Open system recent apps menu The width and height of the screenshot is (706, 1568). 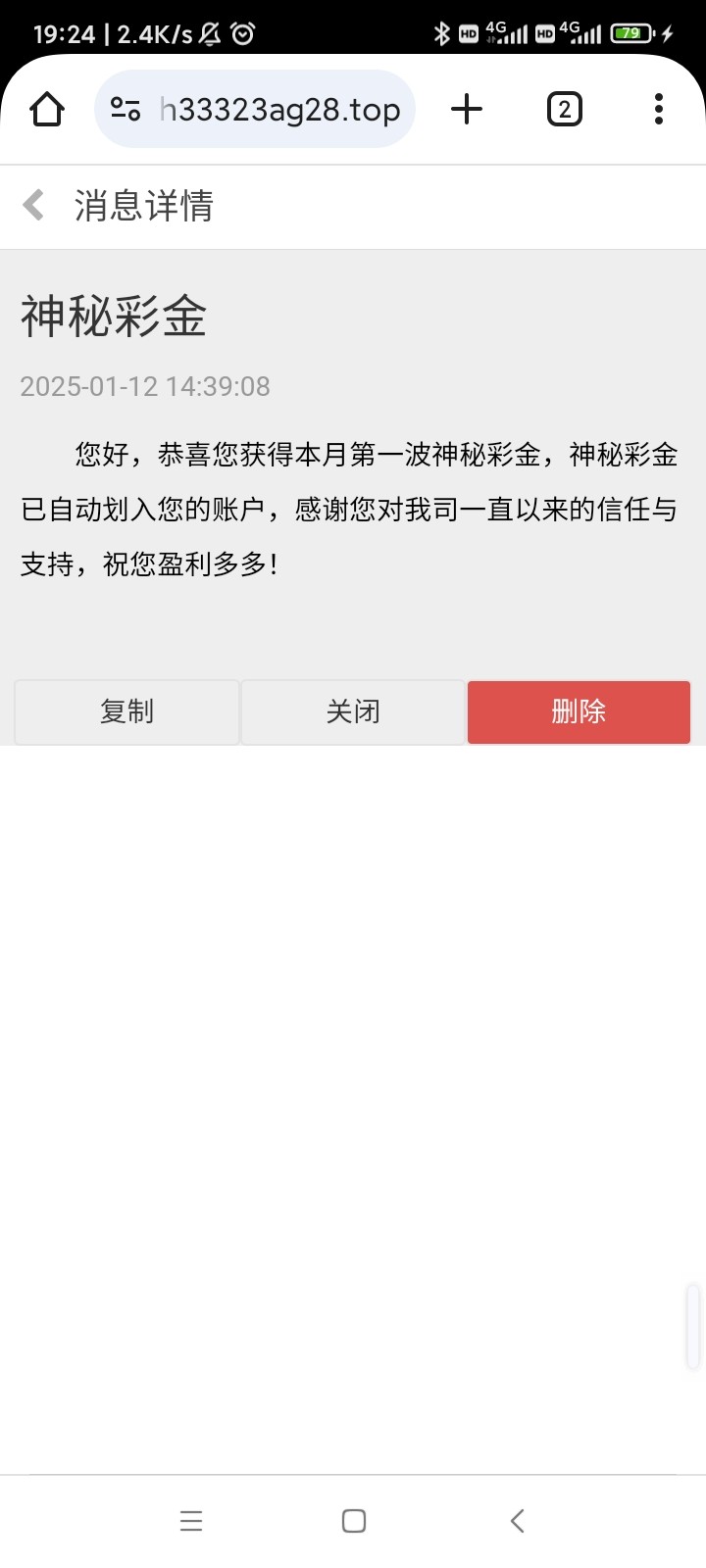pos(191,1520)
